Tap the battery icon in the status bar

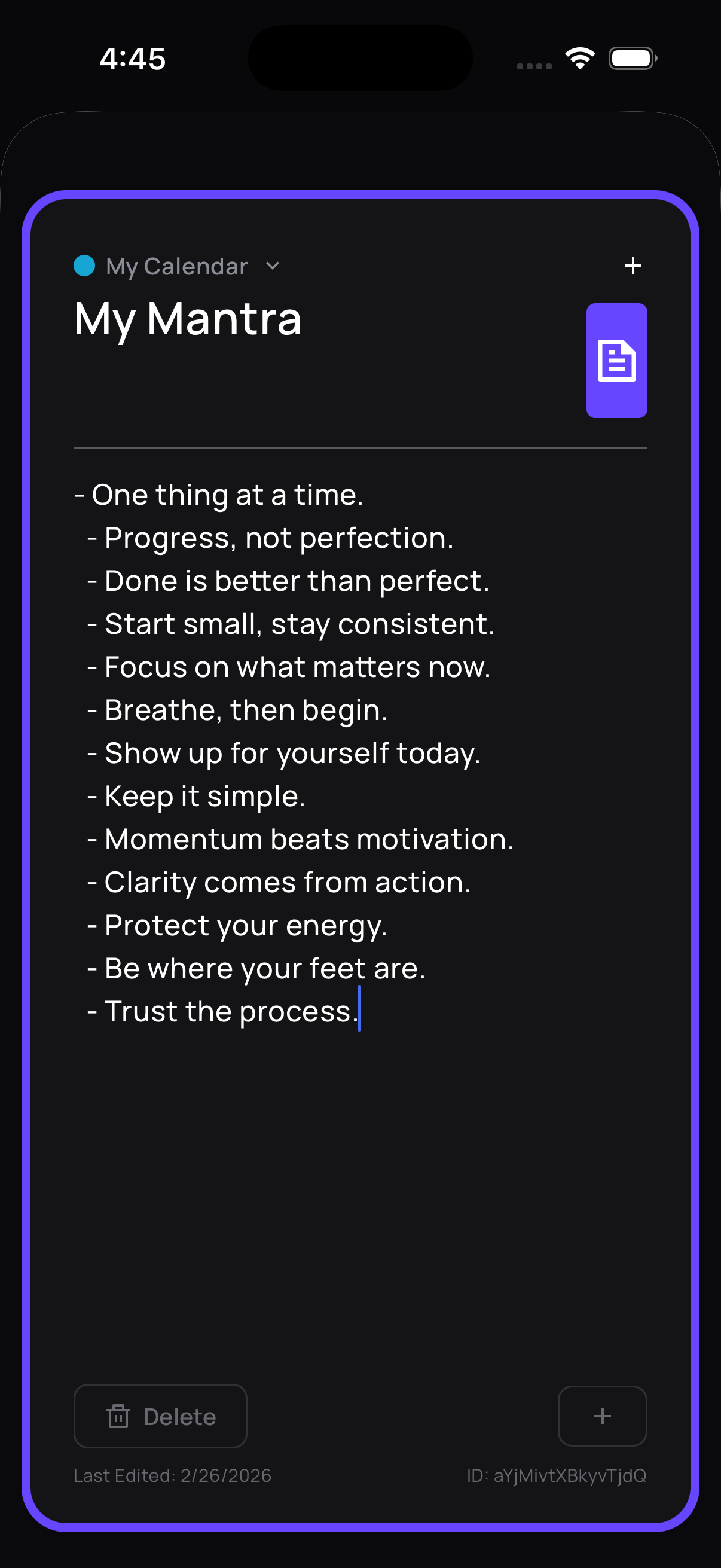tap(631, 58)
